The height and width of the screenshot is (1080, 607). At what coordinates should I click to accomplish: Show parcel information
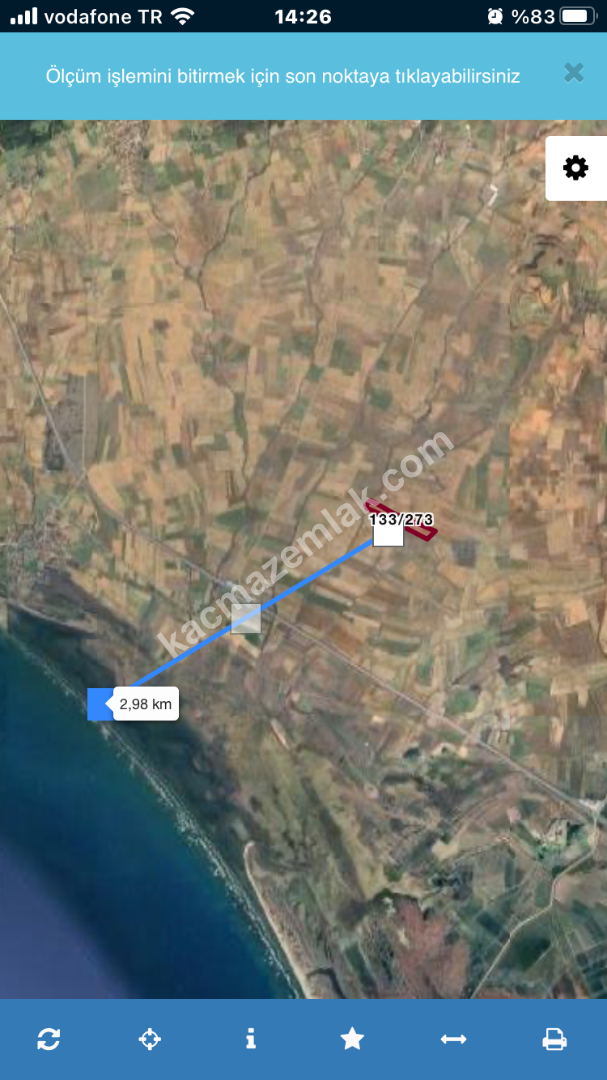pos(251,1039)
